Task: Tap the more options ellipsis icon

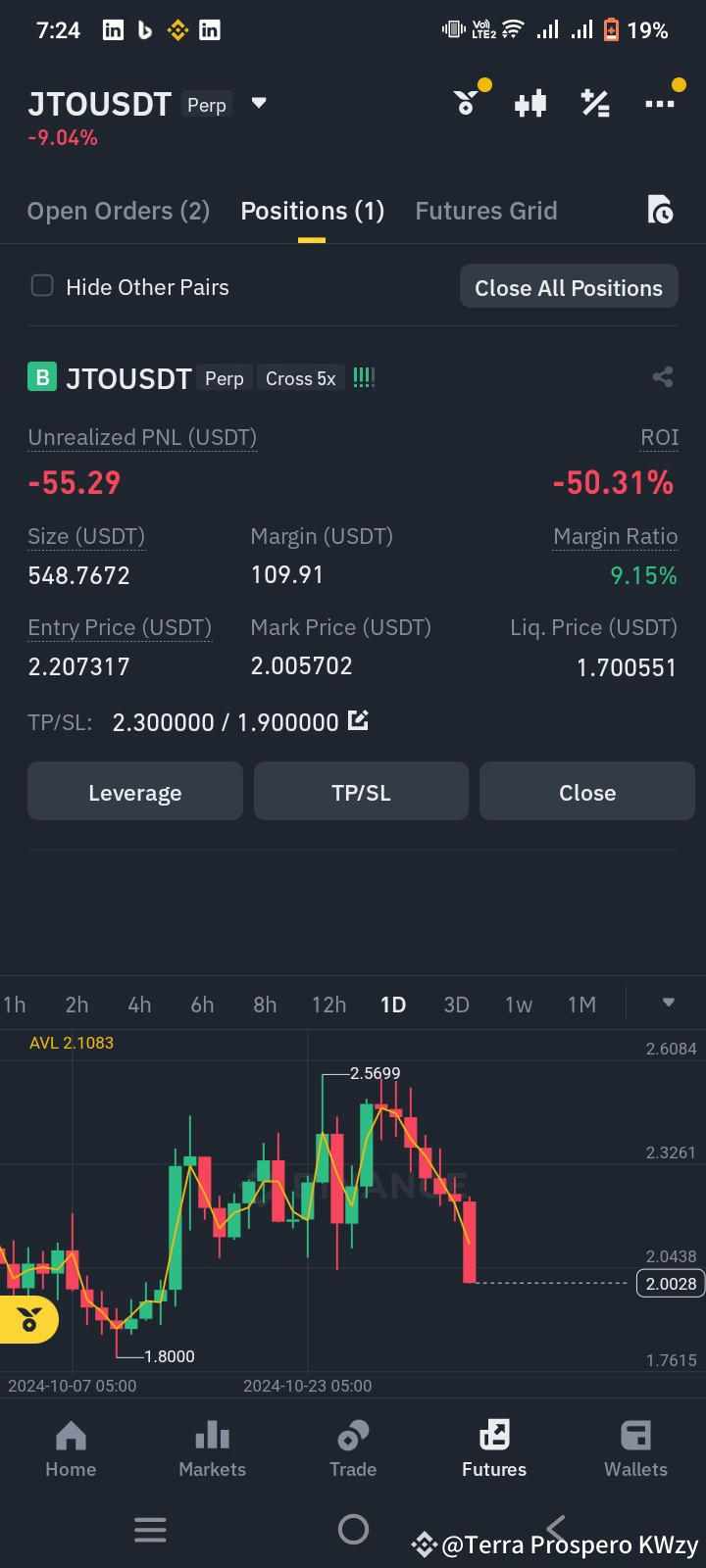Action: [660, 102]
